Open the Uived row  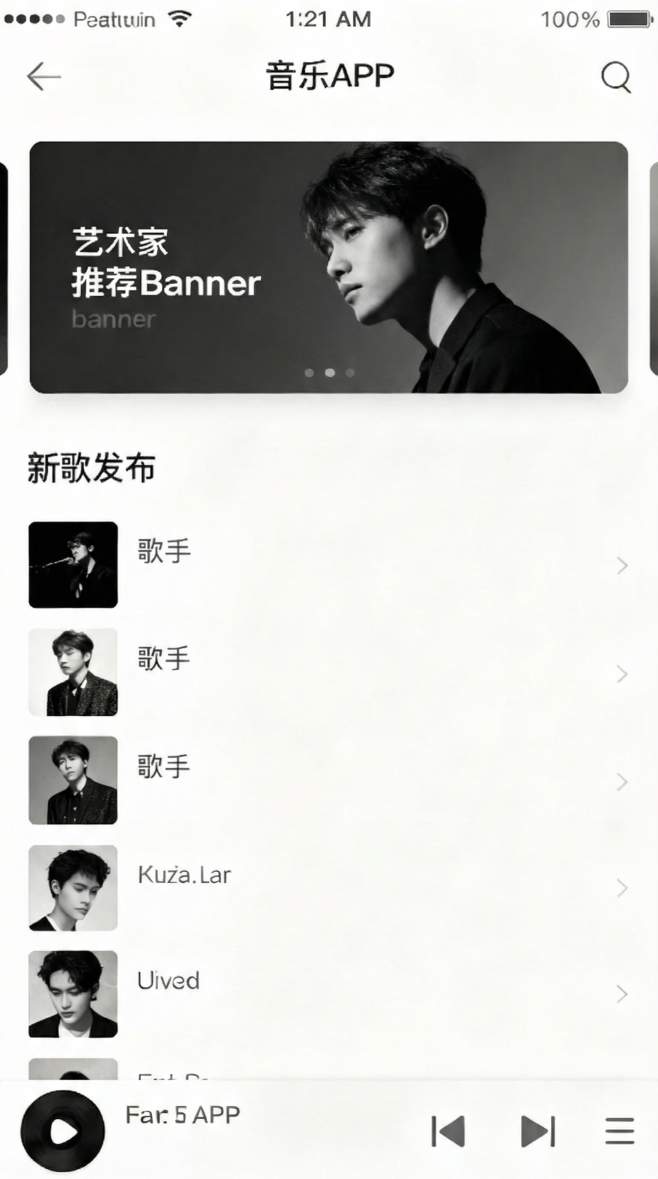[x=328, y=993]
